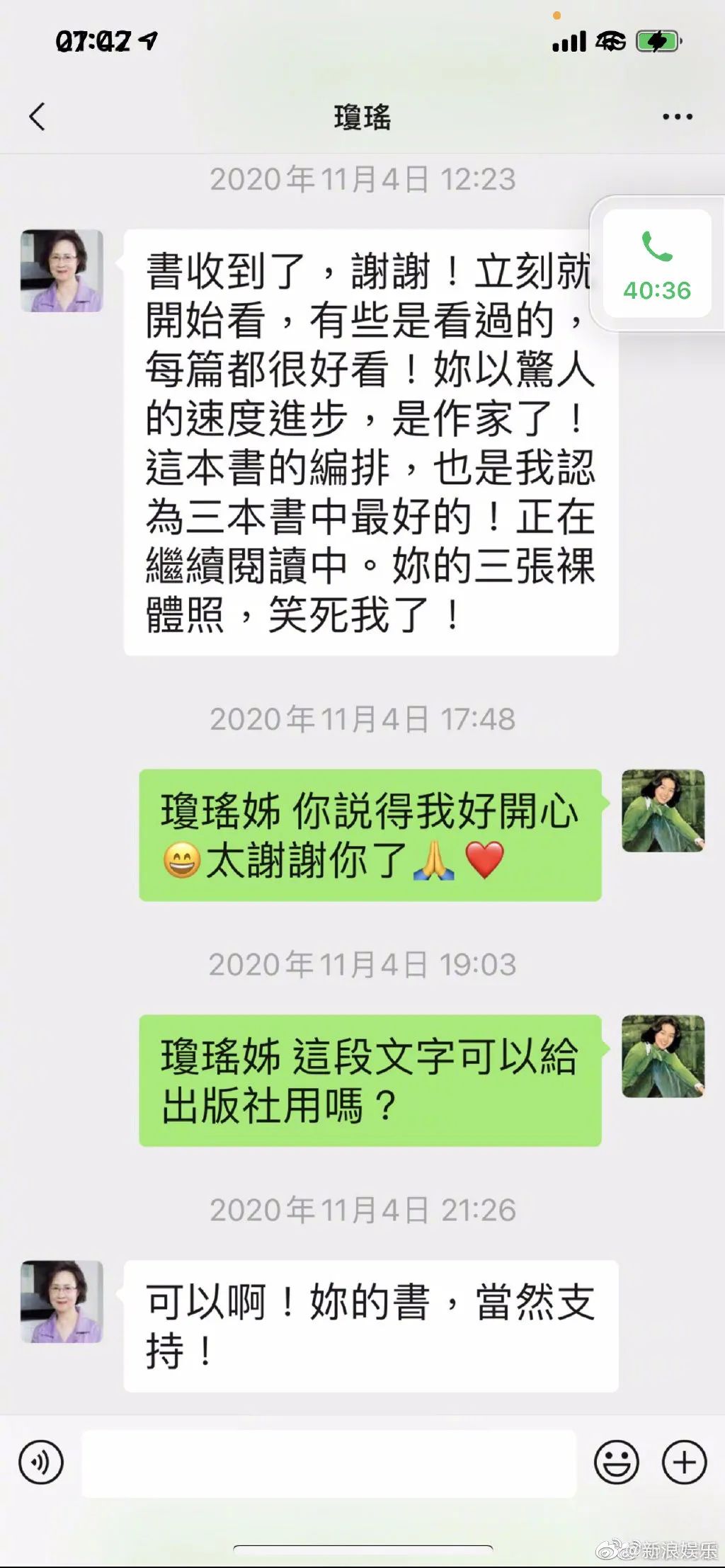This screenshot has width=725, height=1568.
Task: Select the long white message about 書收到了
Action: 368,439
